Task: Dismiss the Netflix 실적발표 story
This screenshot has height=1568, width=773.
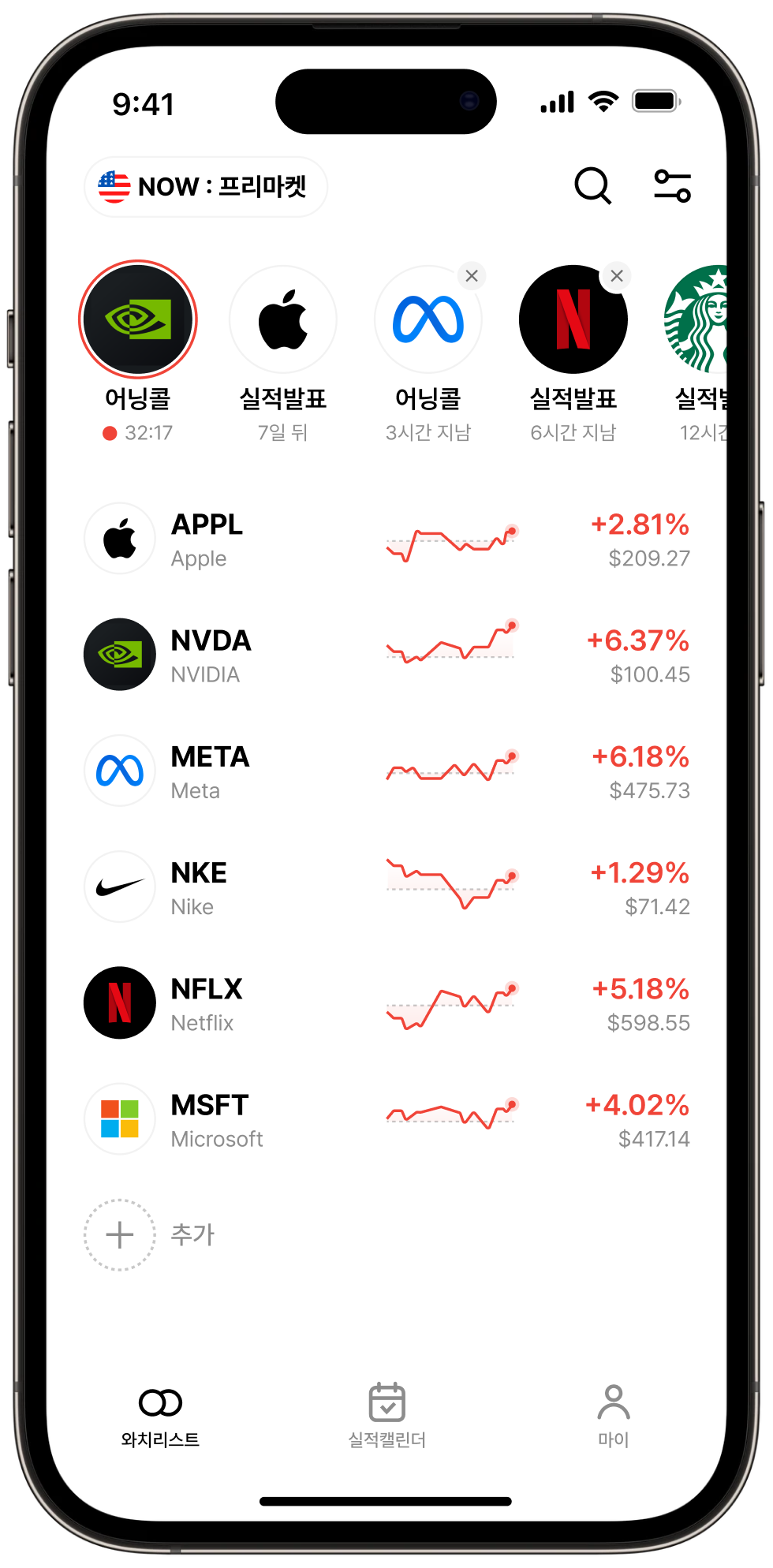Action: coord(617,276)
